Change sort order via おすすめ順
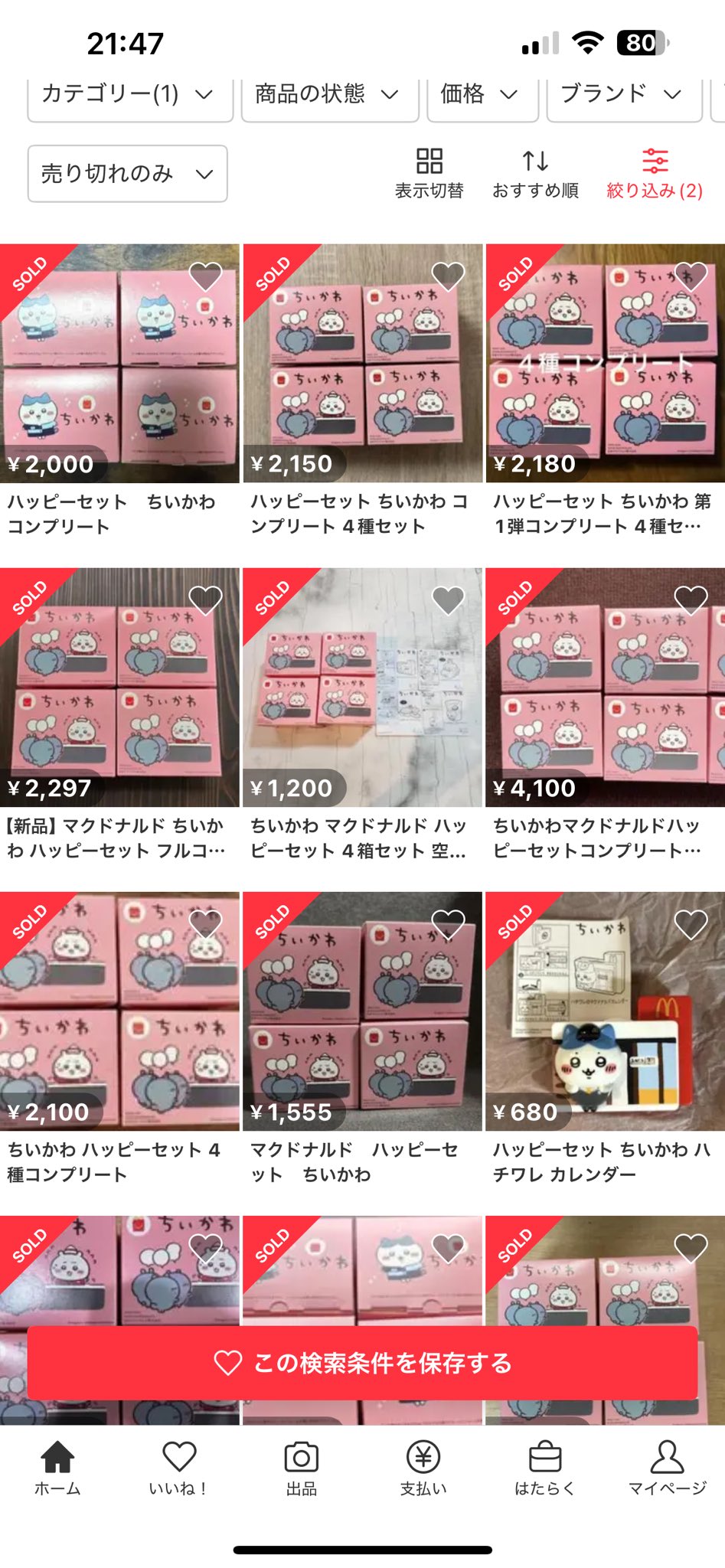The image size is (725, 1568). point(535,174)
